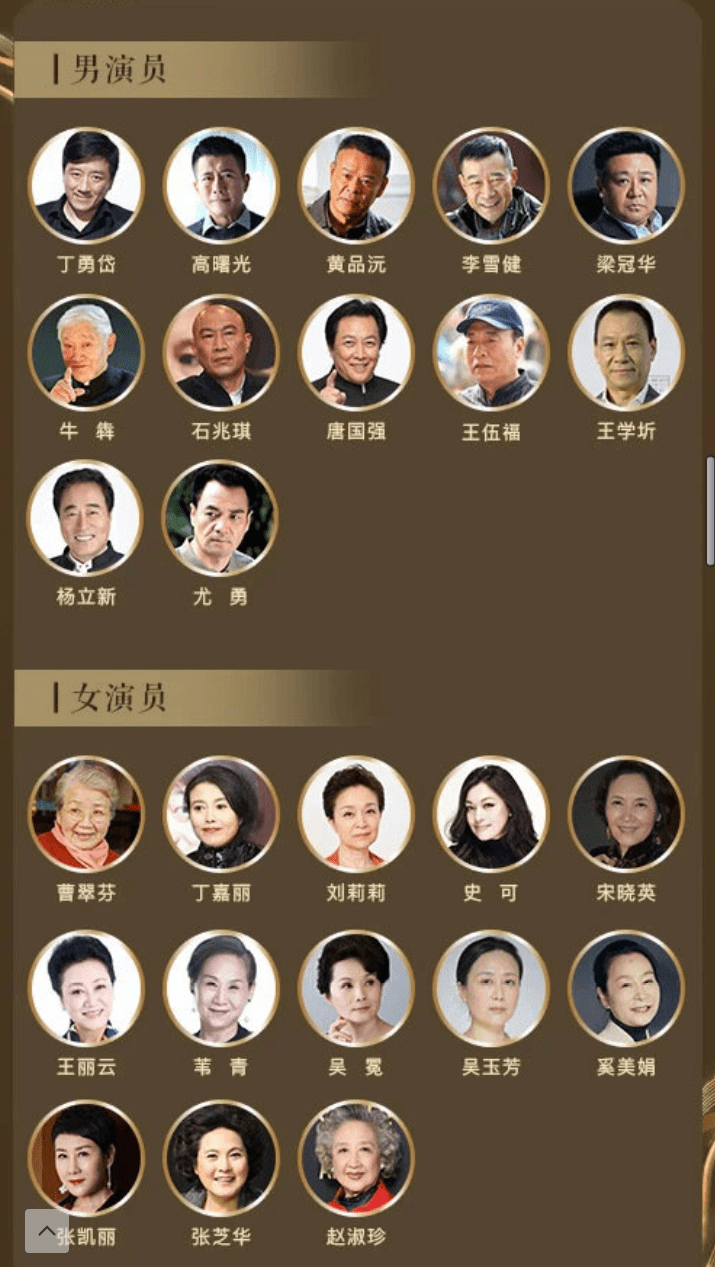Open actress 赵淑珍's portrait

tap(356, 1158)
